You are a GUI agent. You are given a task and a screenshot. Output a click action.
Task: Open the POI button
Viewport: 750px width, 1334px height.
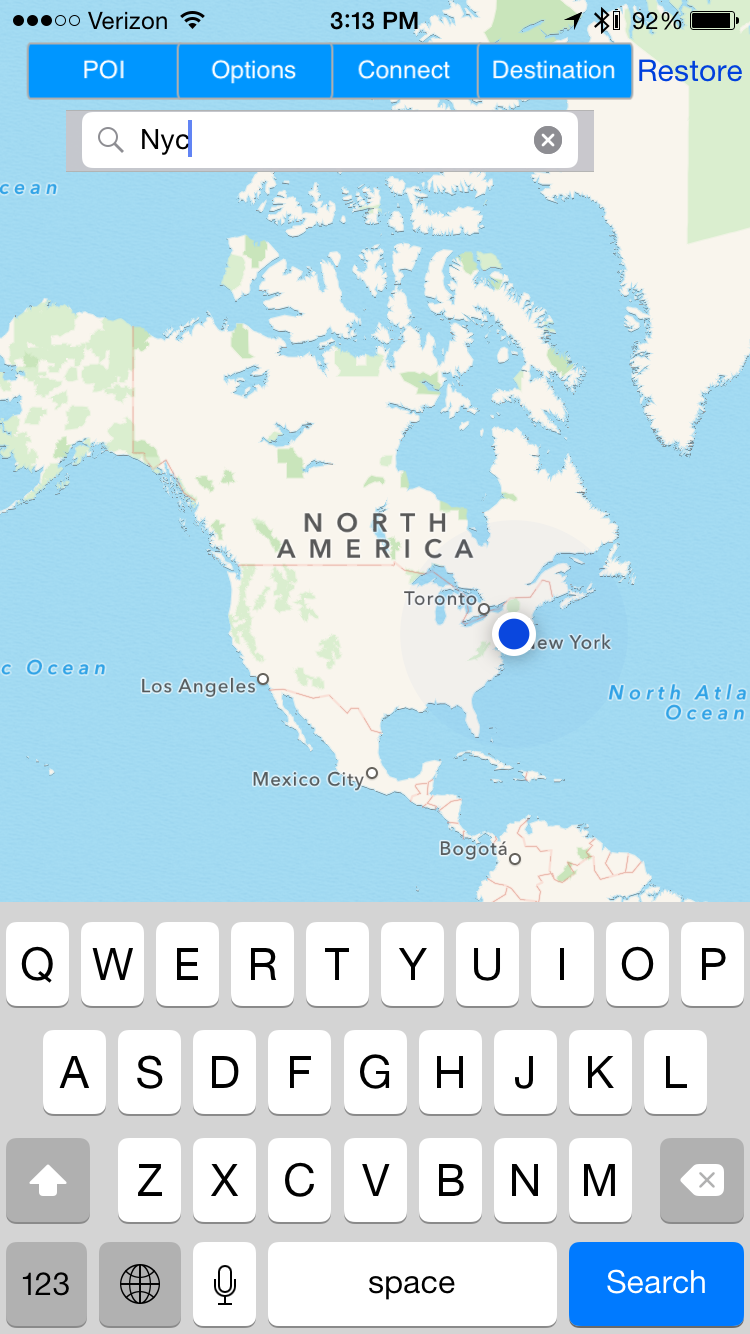point(103,71)
